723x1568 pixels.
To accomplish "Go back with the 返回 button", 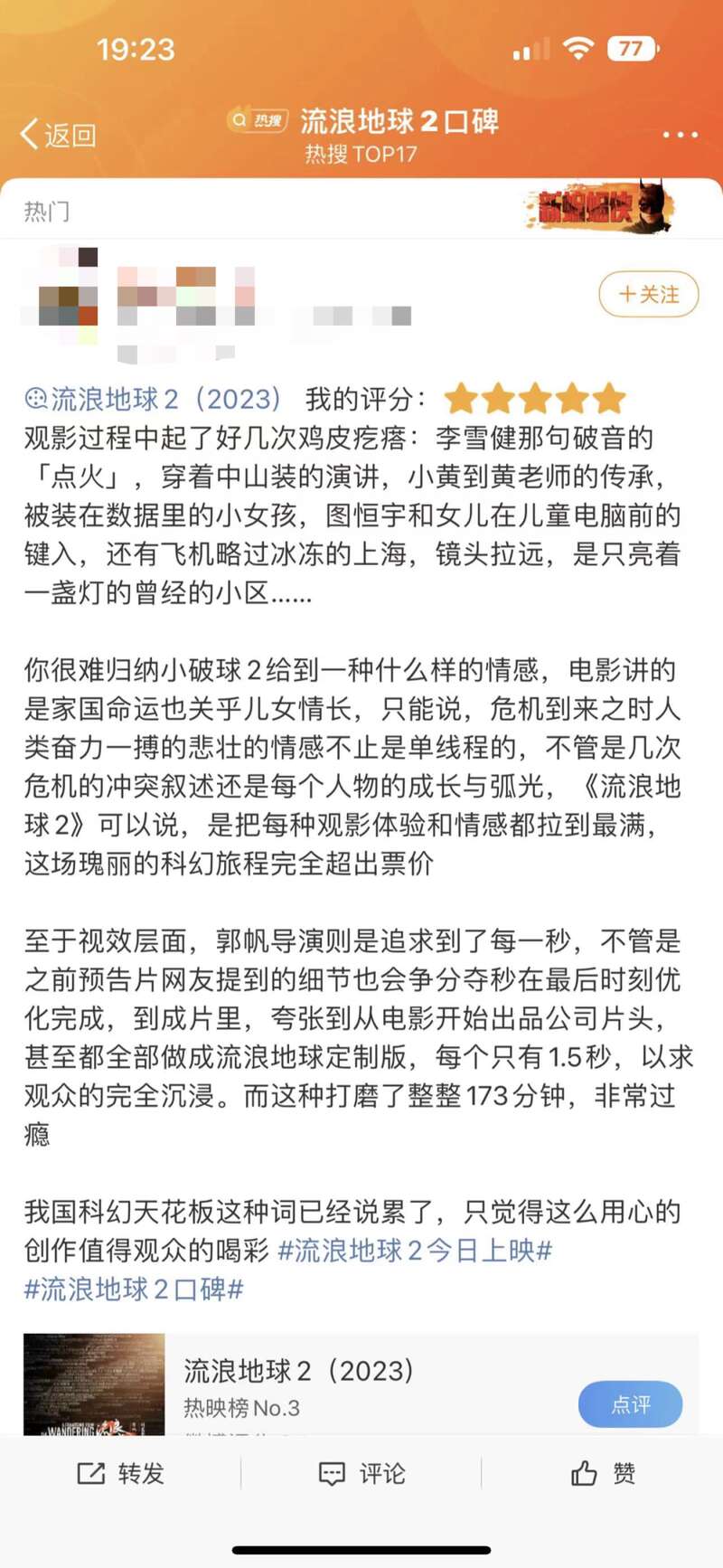I will tap(58, 135).
